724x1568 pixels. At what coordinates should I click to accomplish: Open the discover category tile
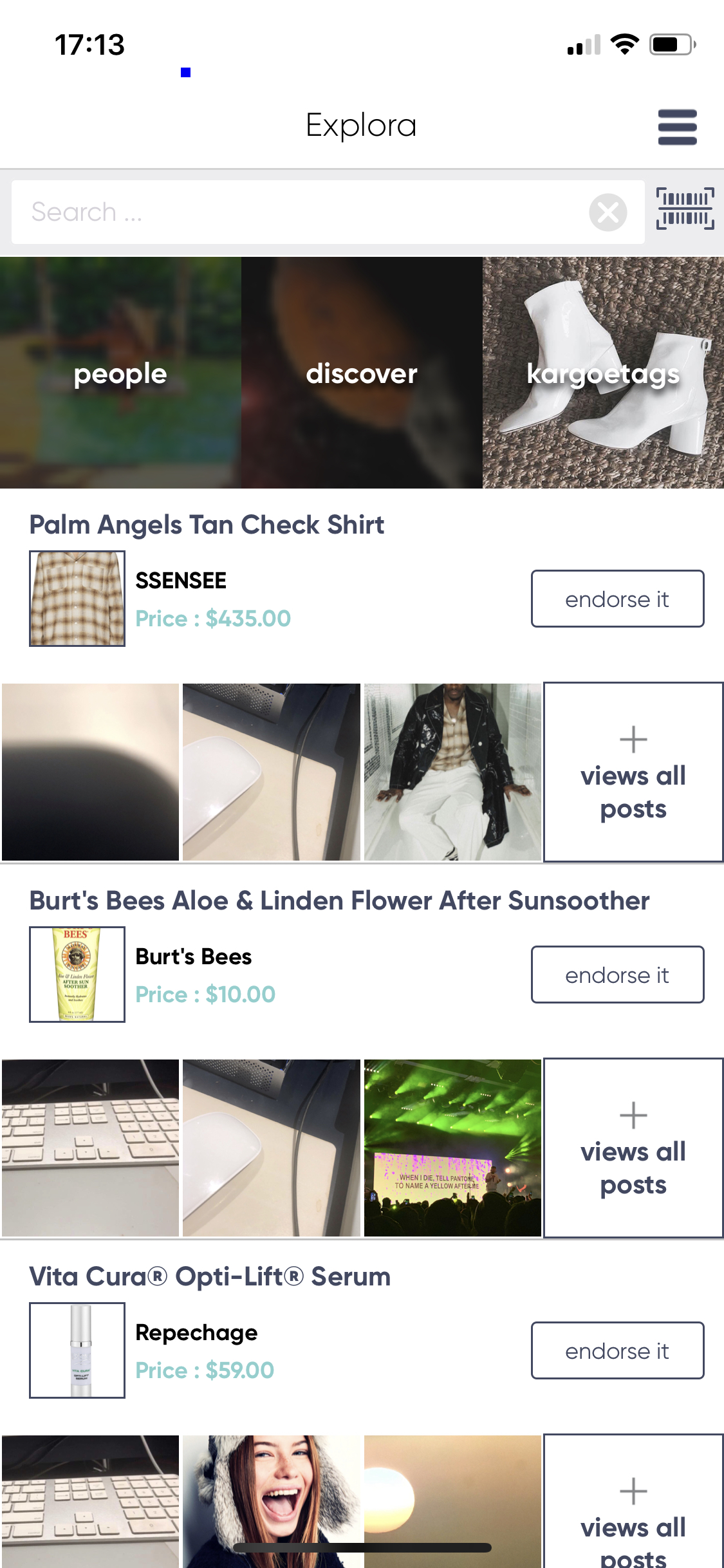[x=362, y=373]
